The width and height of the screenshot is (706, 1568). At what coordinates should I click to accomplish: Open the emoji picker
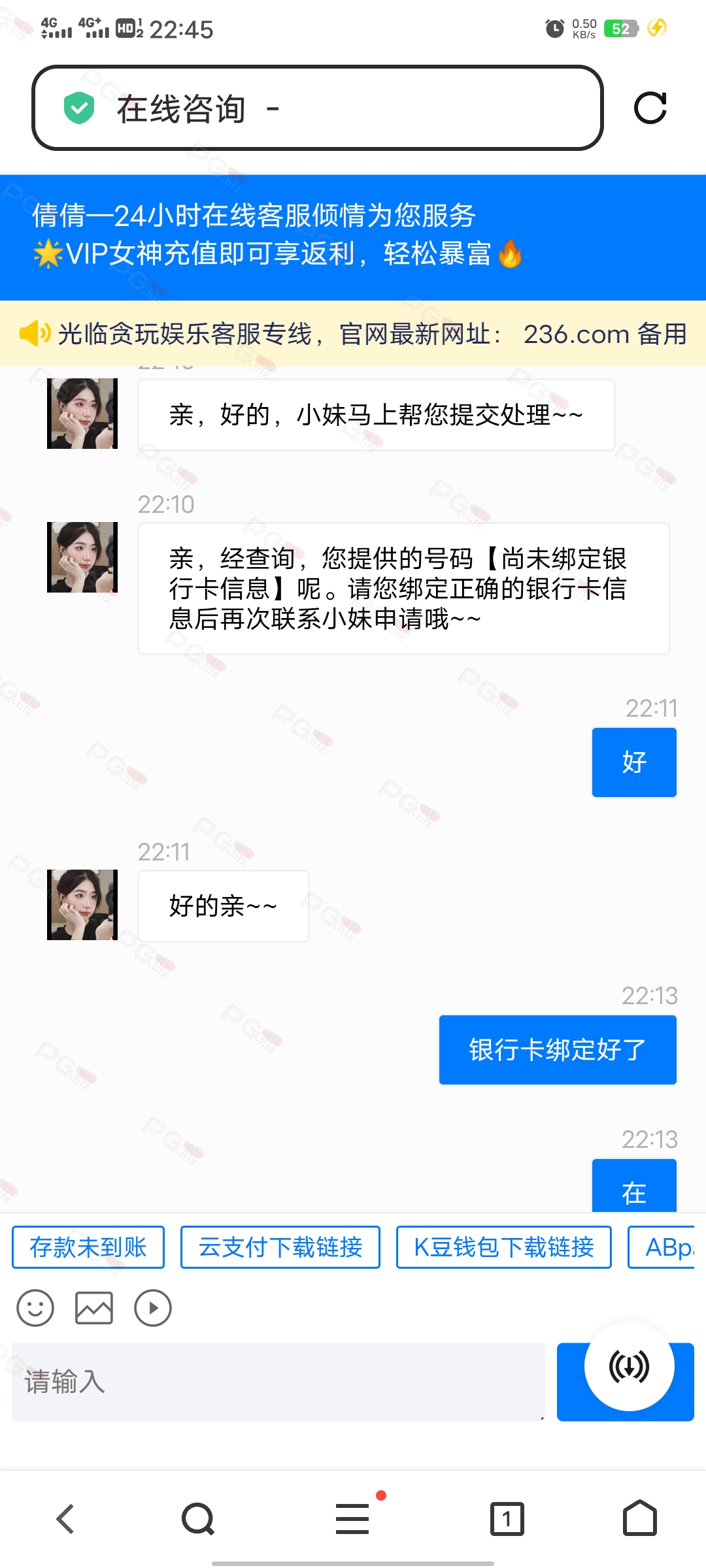pyautogui.click(x=35, y=1308)
